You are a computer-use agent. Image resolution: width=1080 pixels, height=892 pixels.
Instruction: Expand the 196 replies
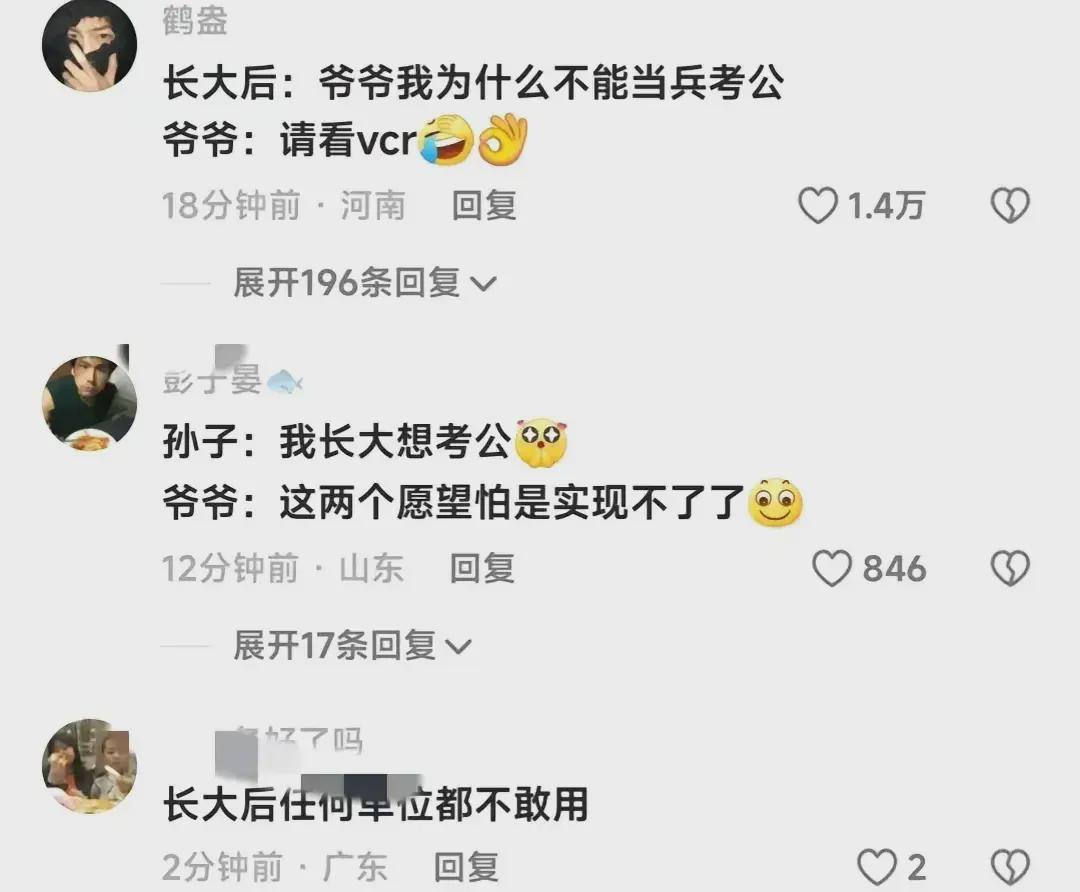(x=364, y=284)
